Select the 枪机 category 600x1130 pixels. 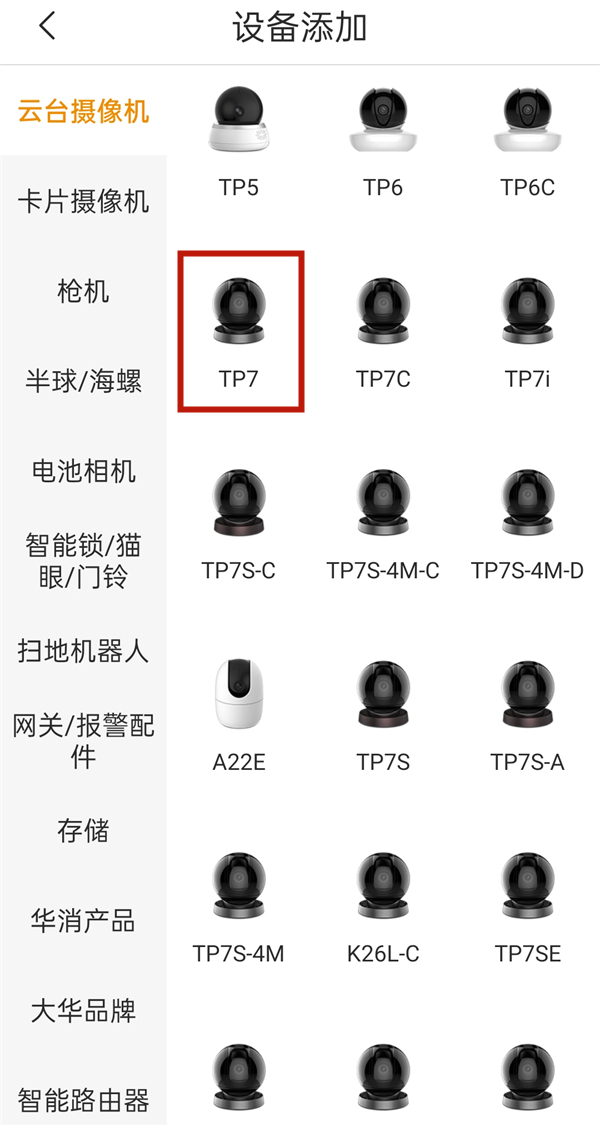tap(83, 292)
